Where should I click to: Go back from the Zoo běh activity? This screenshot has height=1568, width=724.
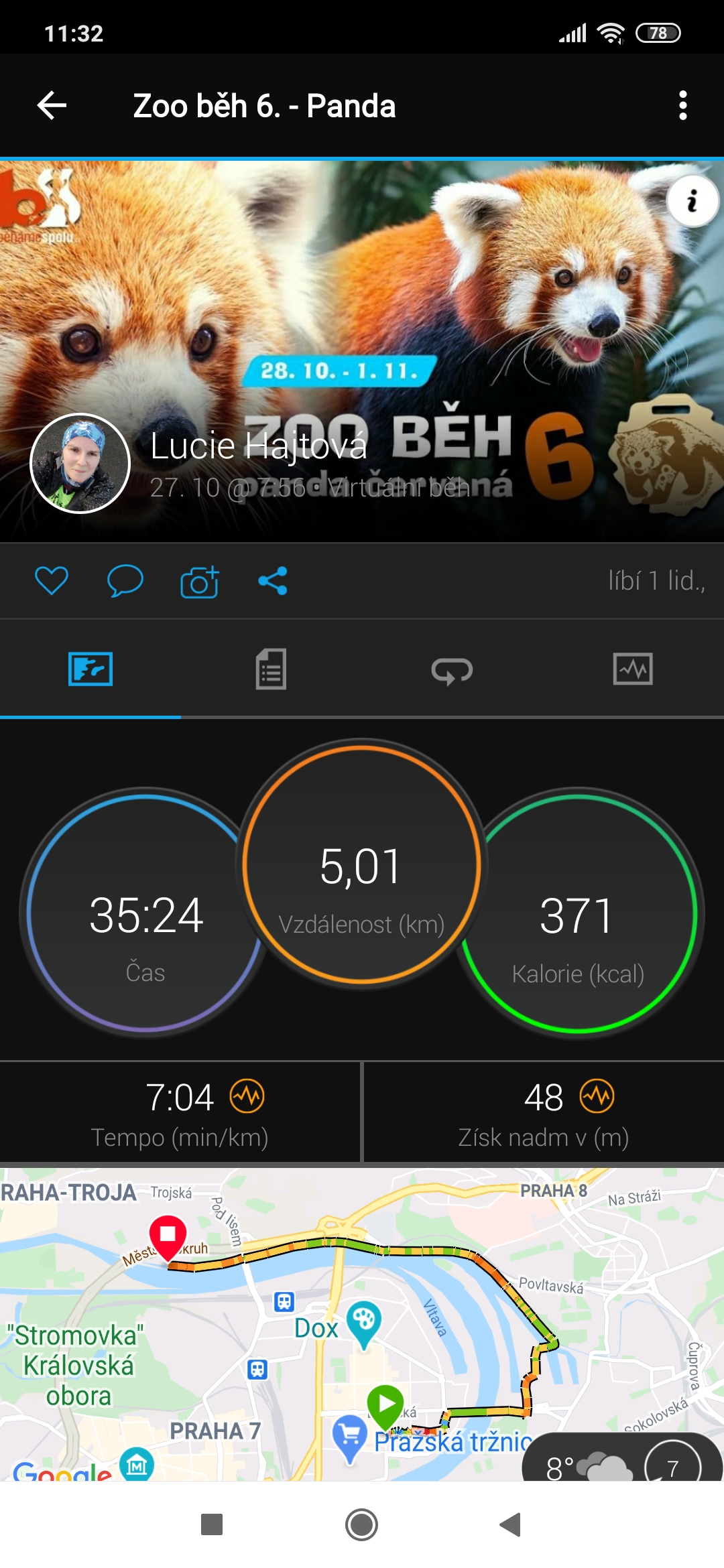[x=52, y=105]
